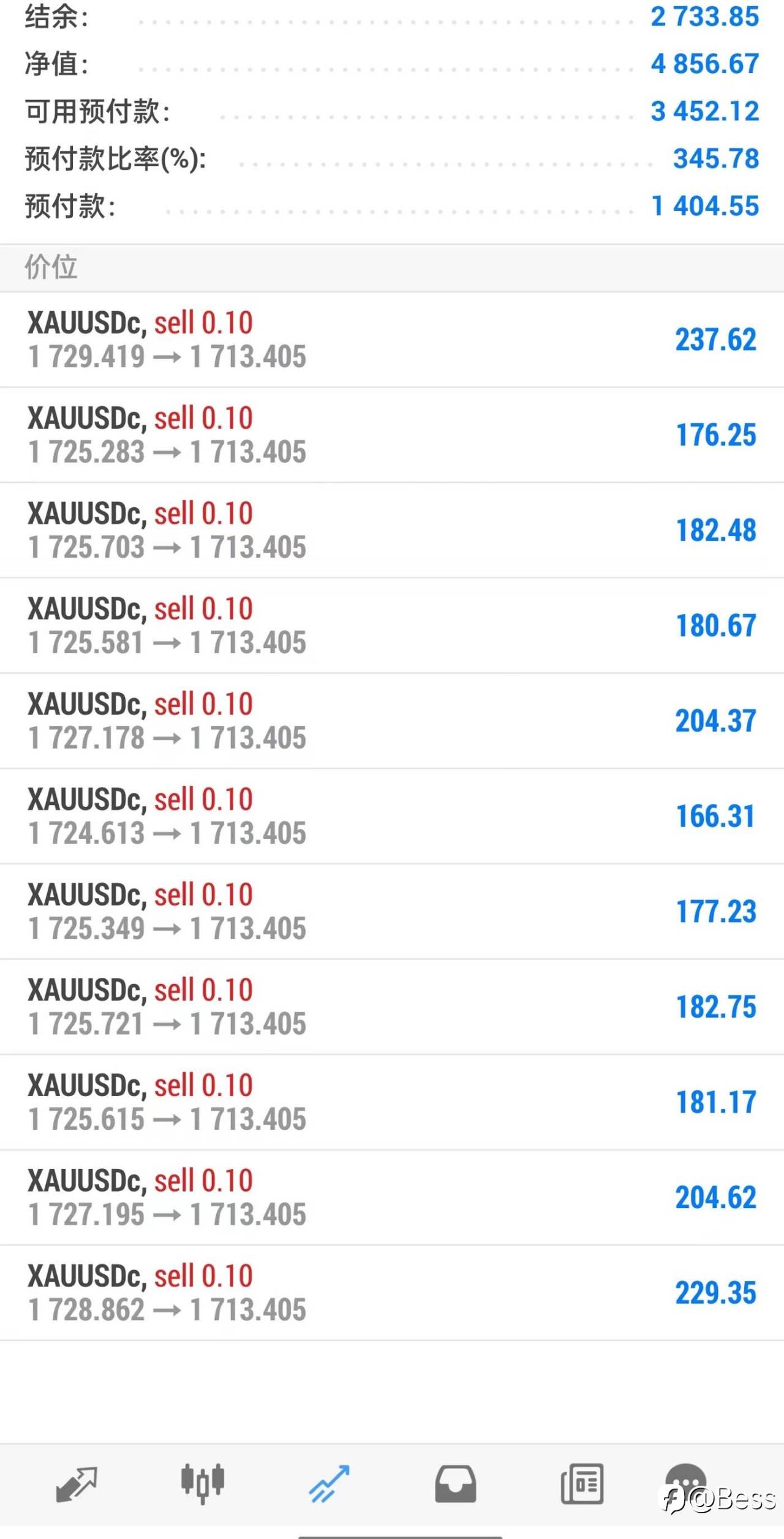The image size is (784, 1539).
Task: Go to the News tab
Action: click(x=582, y=1484)
